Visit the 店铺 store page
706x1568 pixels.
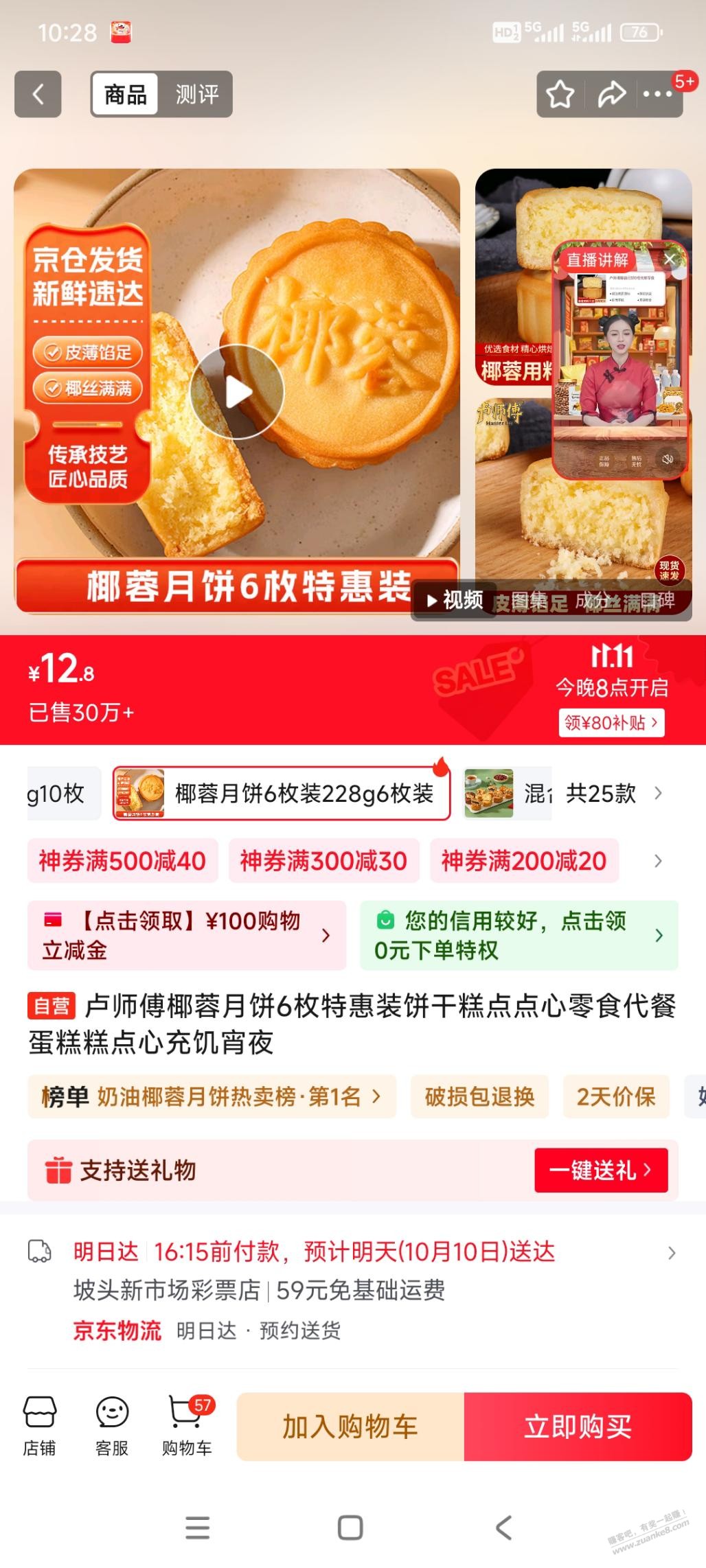point(39,1426)
